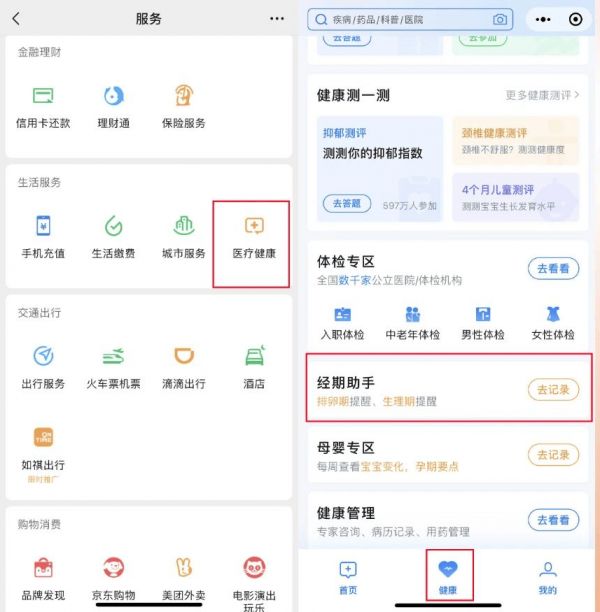The width and height of the screenshot is (600, 612).
Task: Open 理财通 service
Action: [x=113, y=107]
